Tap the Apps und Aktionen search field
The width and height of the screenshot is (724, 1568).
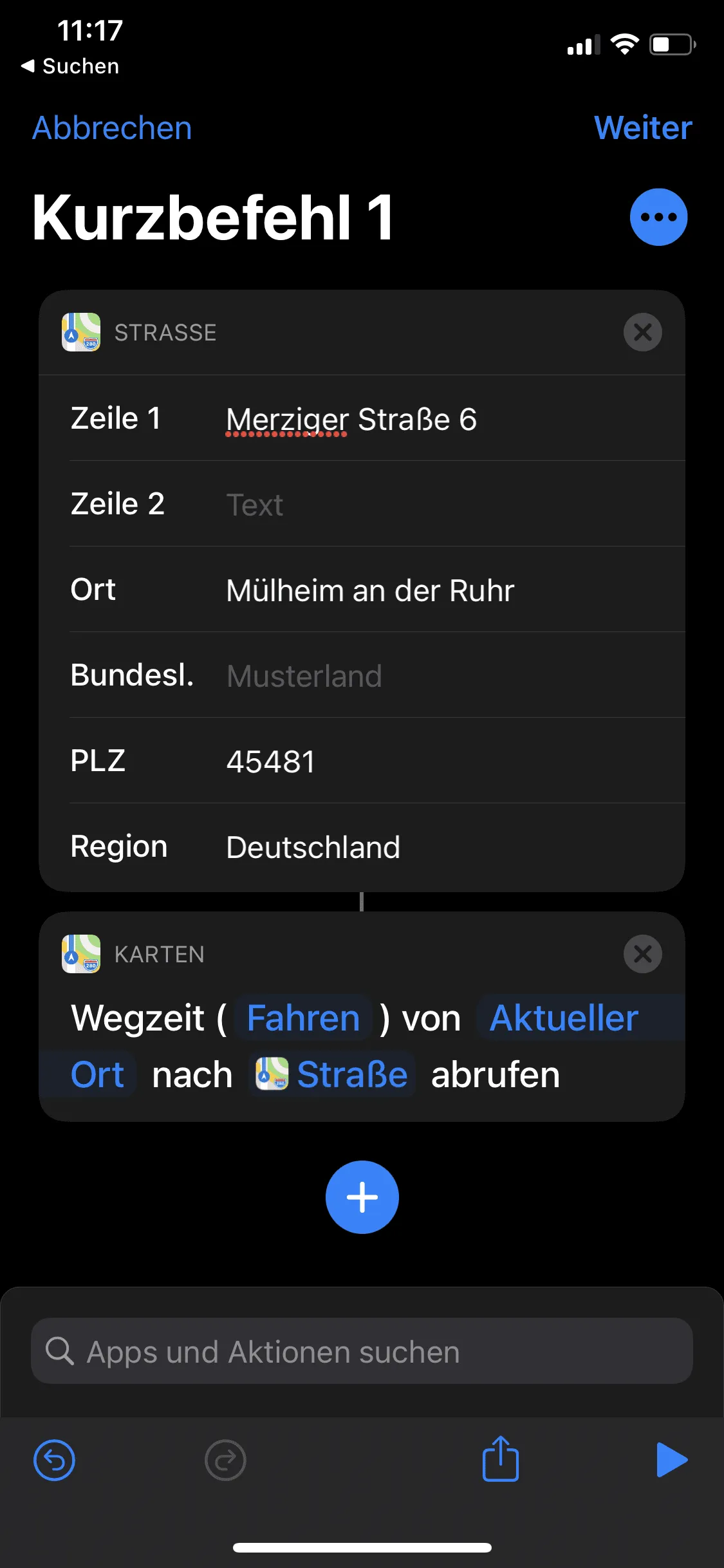(x=362, y=1351)
